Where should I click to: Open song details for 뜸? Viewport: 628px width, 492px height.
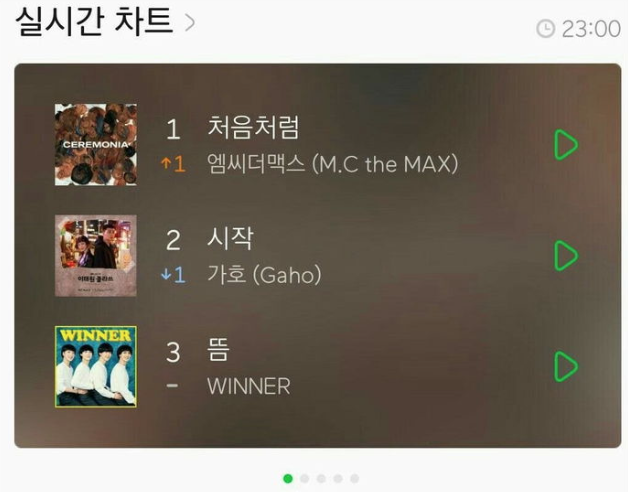pyautogui.click(x=218, y=350)
